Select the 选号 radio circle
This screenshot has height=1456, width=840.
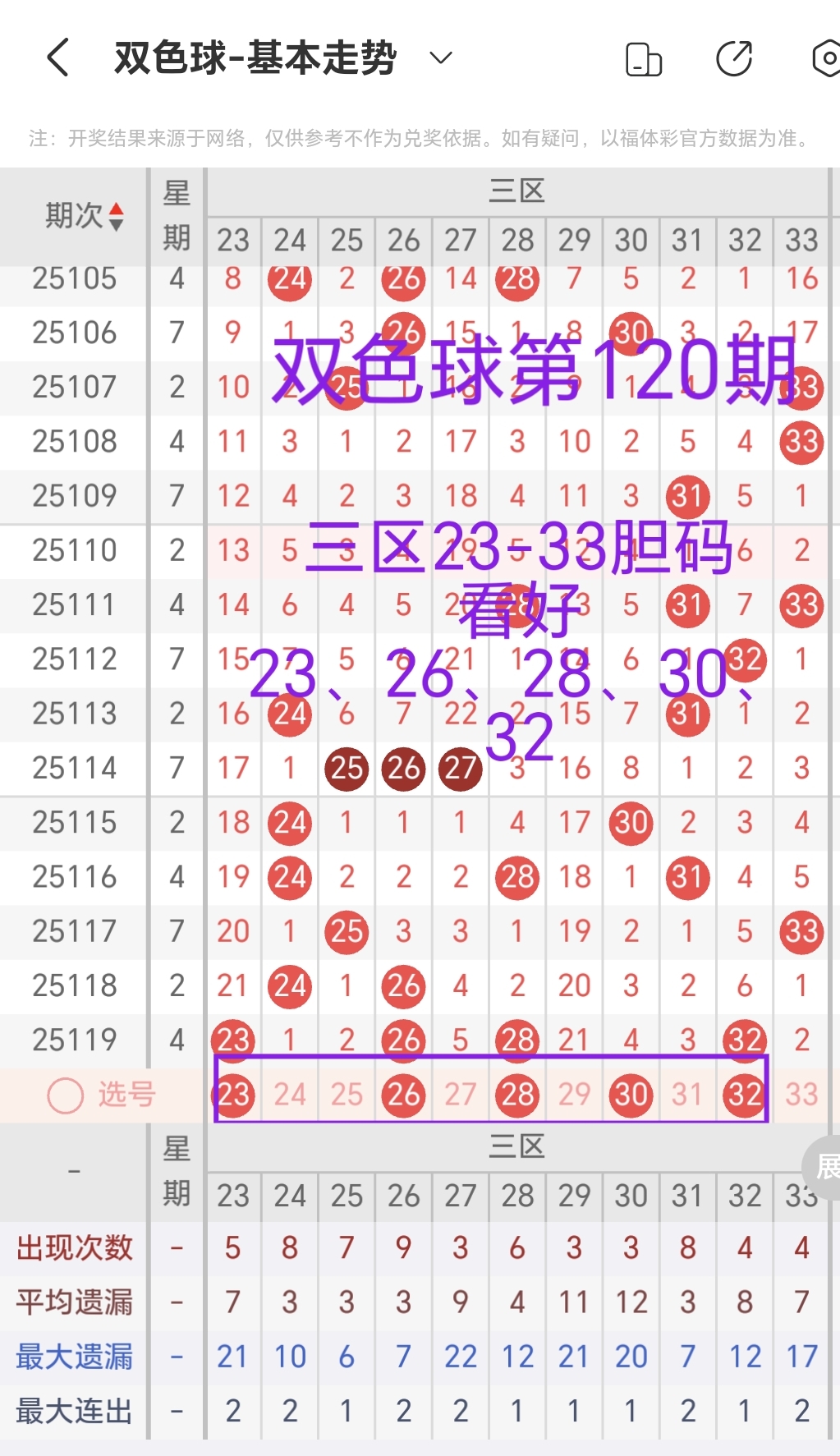coord(63,1095)
